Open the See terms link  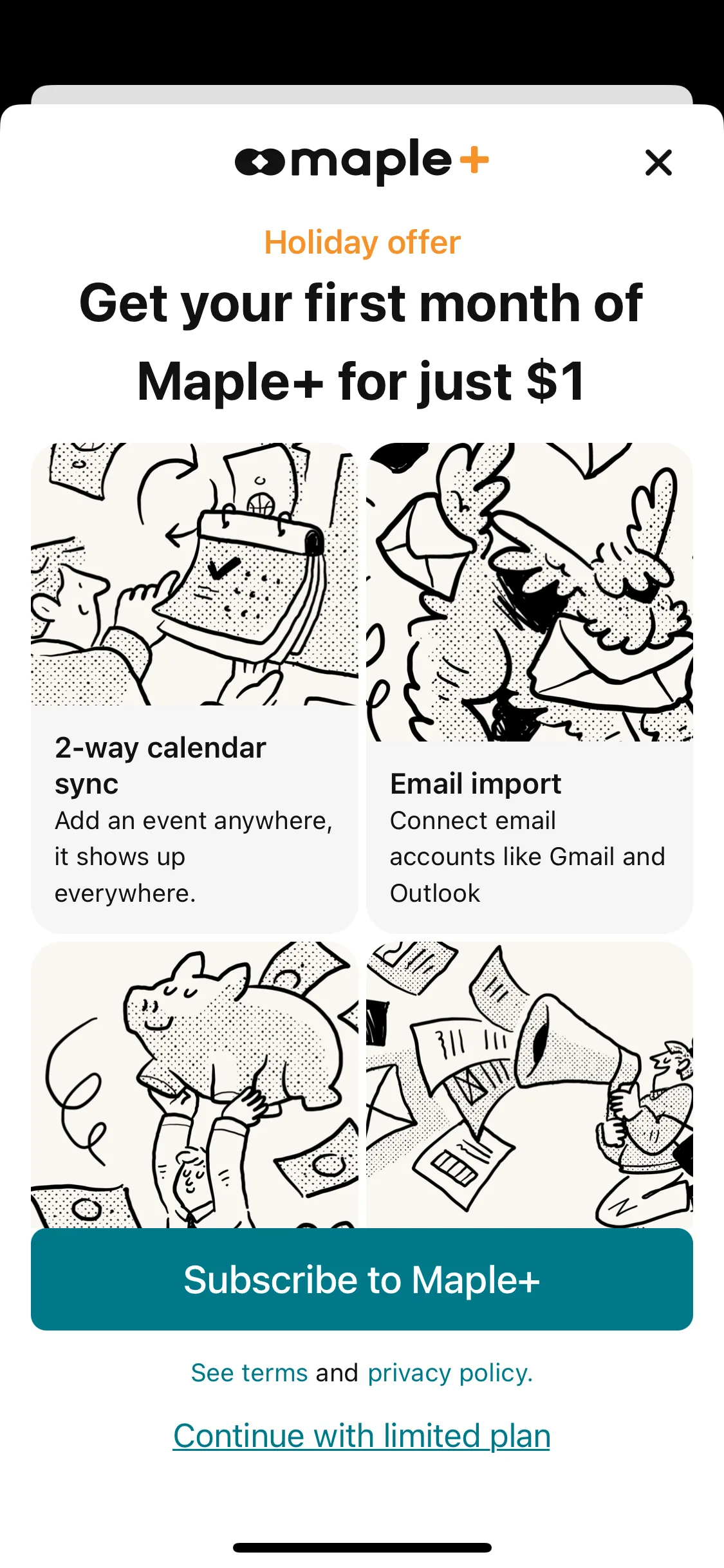(x=249, y=1373)
